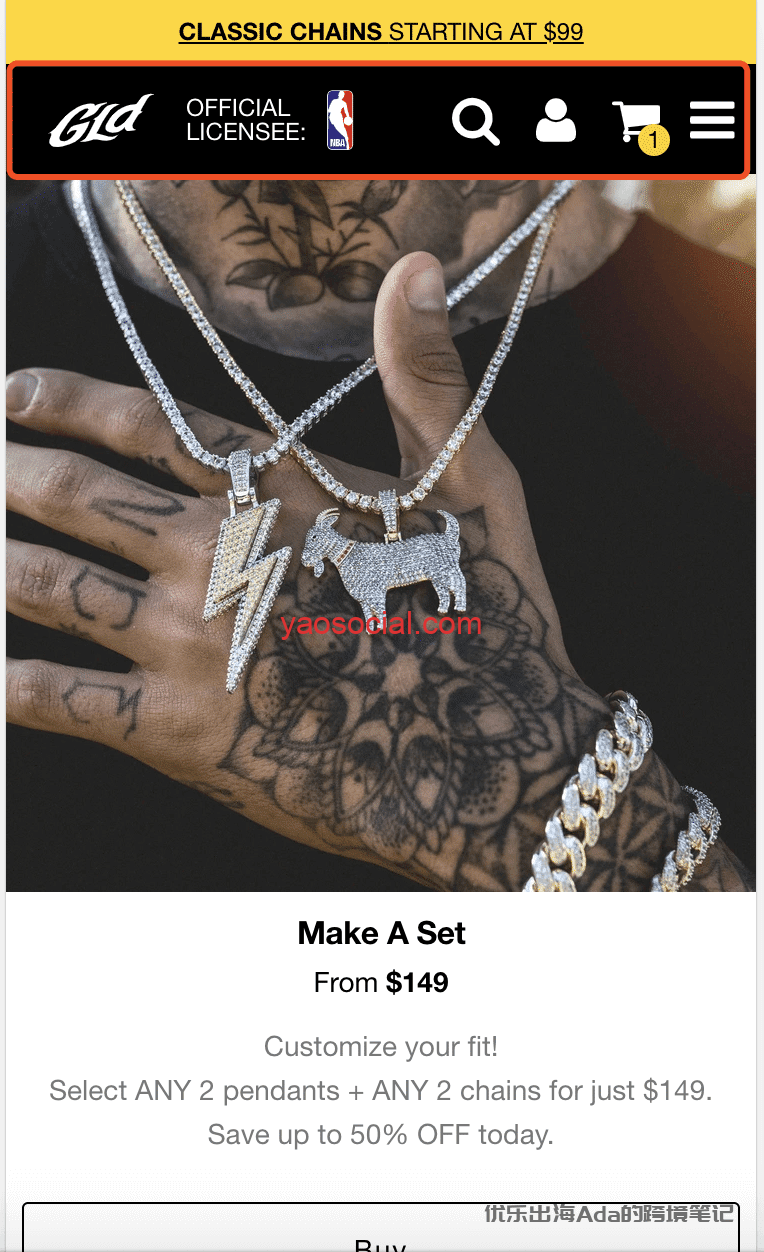Open the search magnifier

pyautogui.click(x=475, y=121)
